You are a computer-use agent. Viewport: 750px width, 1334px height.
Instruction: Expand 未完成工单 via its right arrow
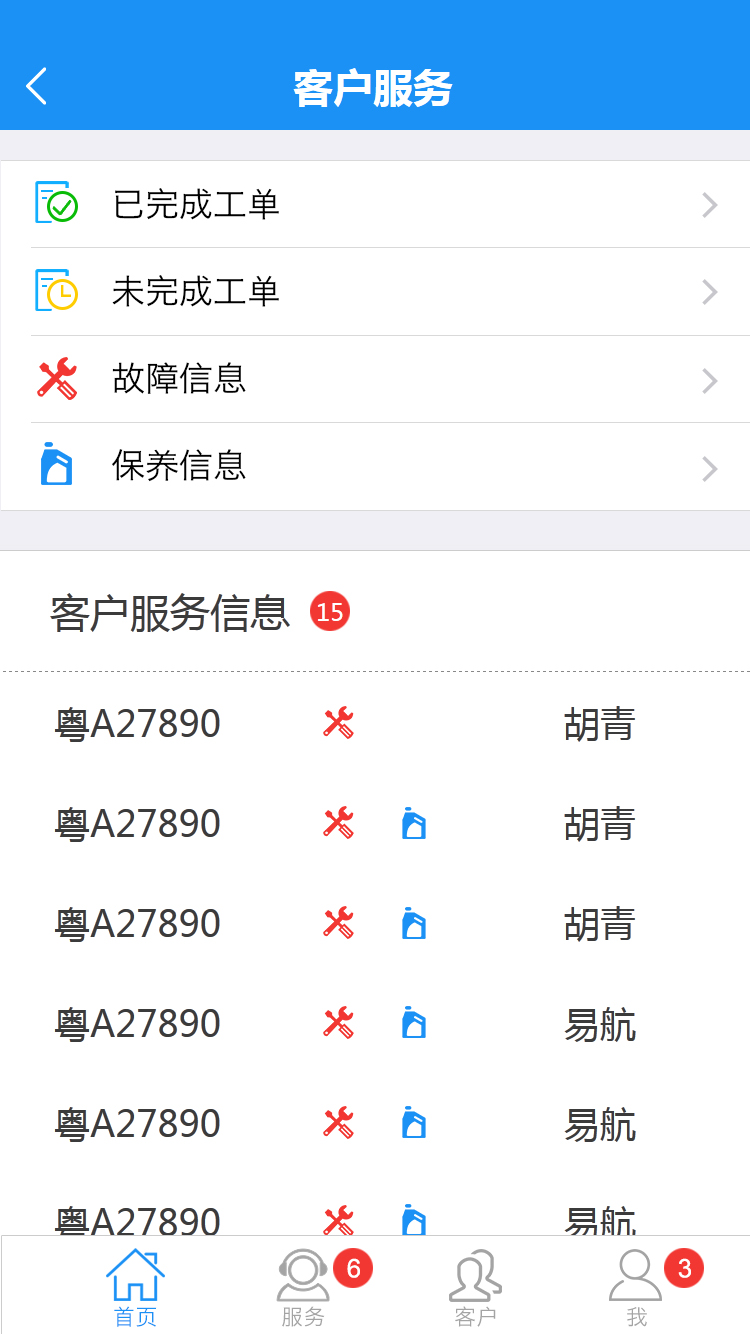click(x=710, y=292)
